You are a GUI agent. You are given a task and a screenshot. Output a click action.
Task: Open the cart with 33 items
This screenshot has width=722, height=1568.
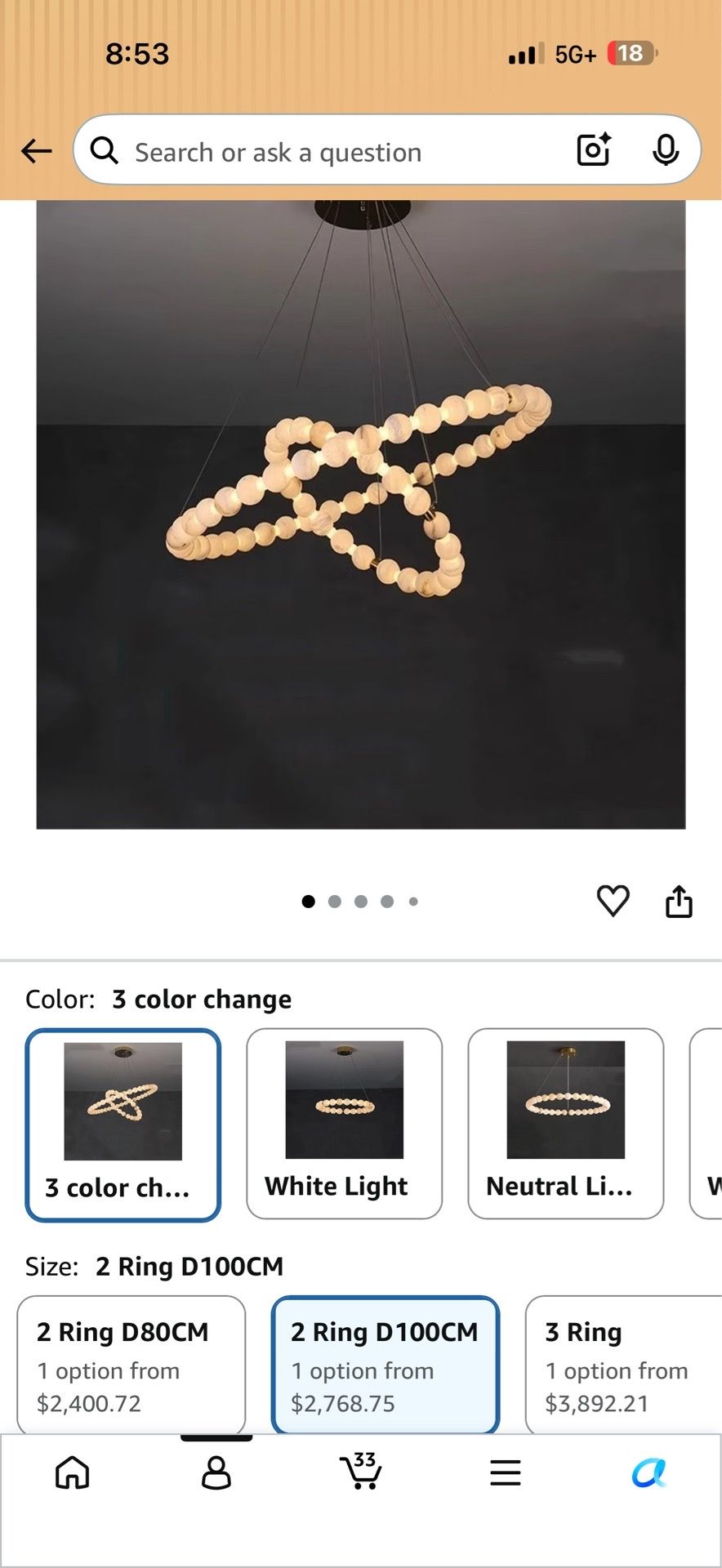point(361,1472)
